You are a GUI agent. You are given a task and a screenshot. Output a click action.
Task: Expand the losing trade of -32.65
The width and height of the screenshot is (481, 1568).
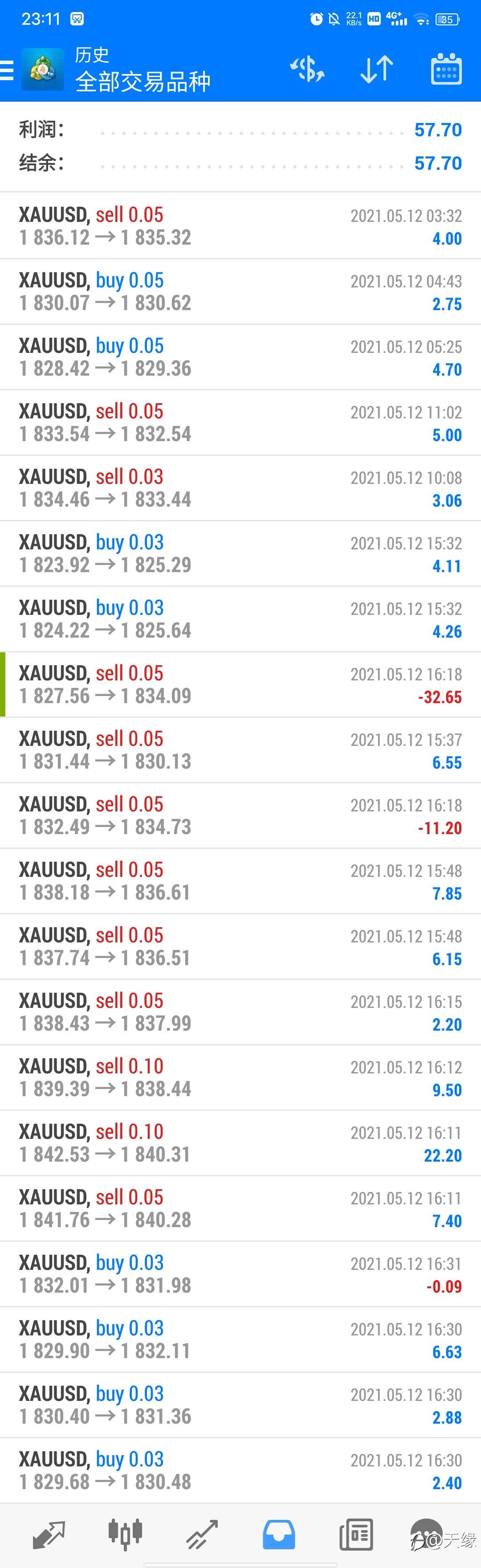tap(240, 684)
